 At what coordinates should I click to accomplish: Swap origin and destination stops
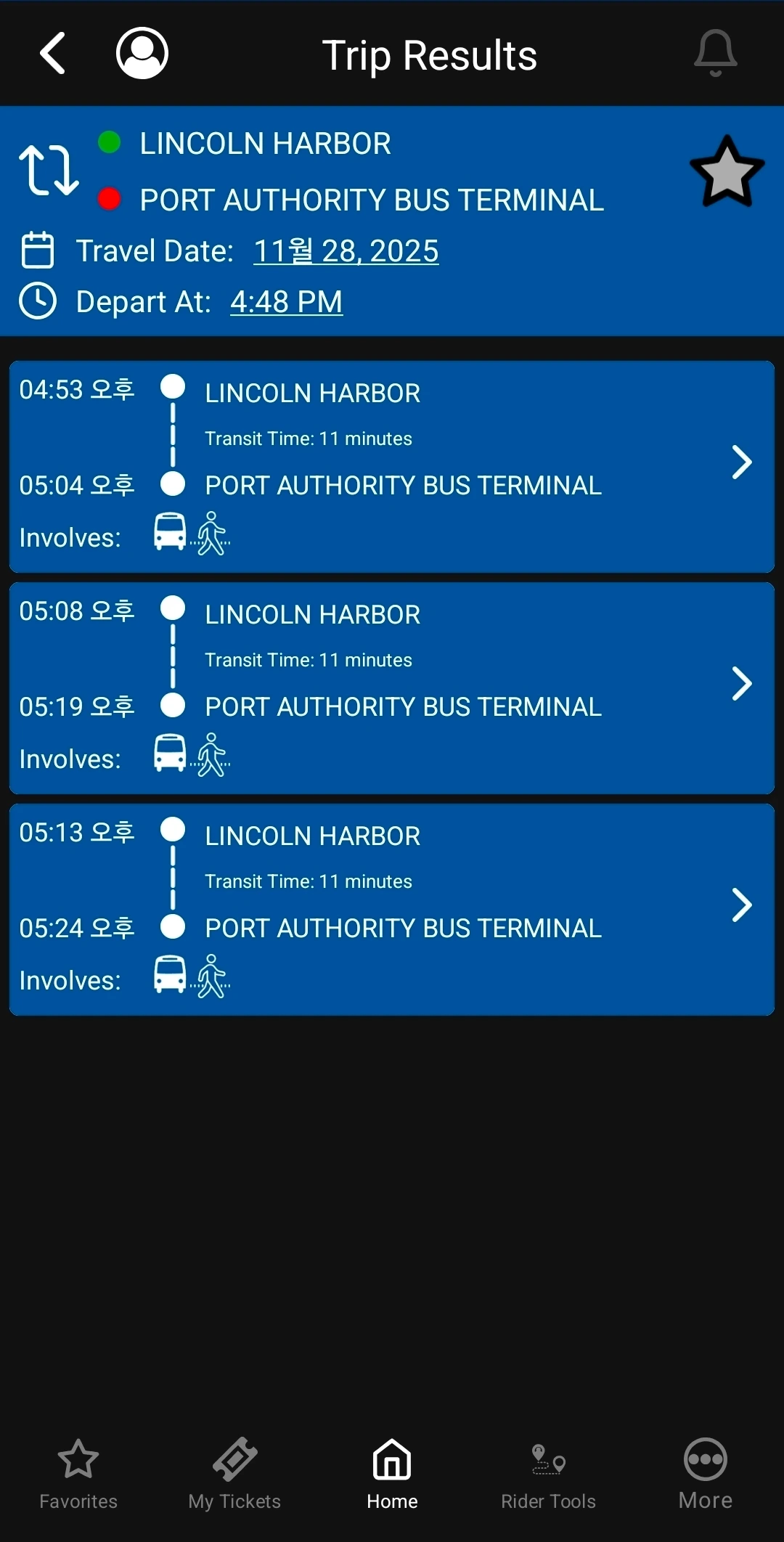point(49,171)
